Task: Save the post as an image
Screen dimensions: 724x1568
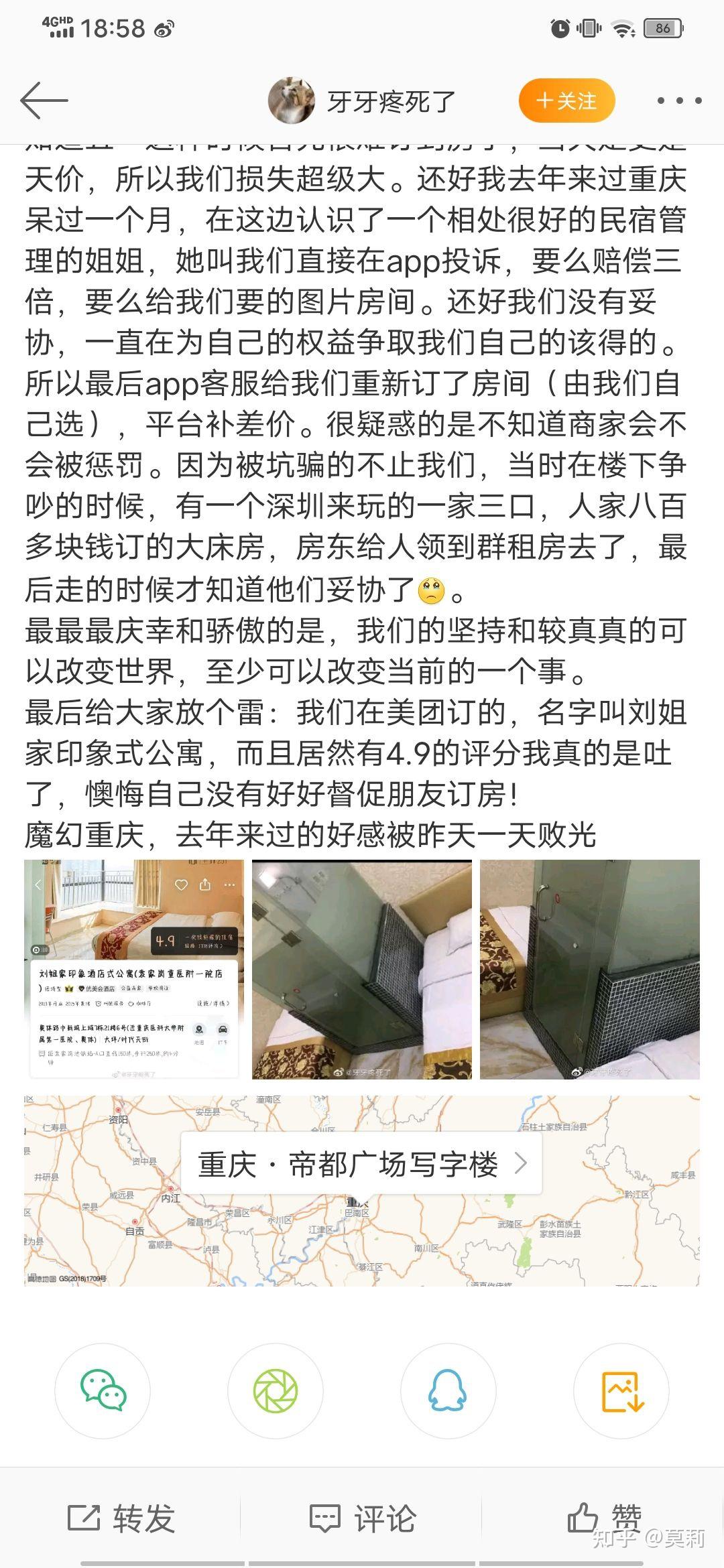Action: click(x=621, y=1391)
